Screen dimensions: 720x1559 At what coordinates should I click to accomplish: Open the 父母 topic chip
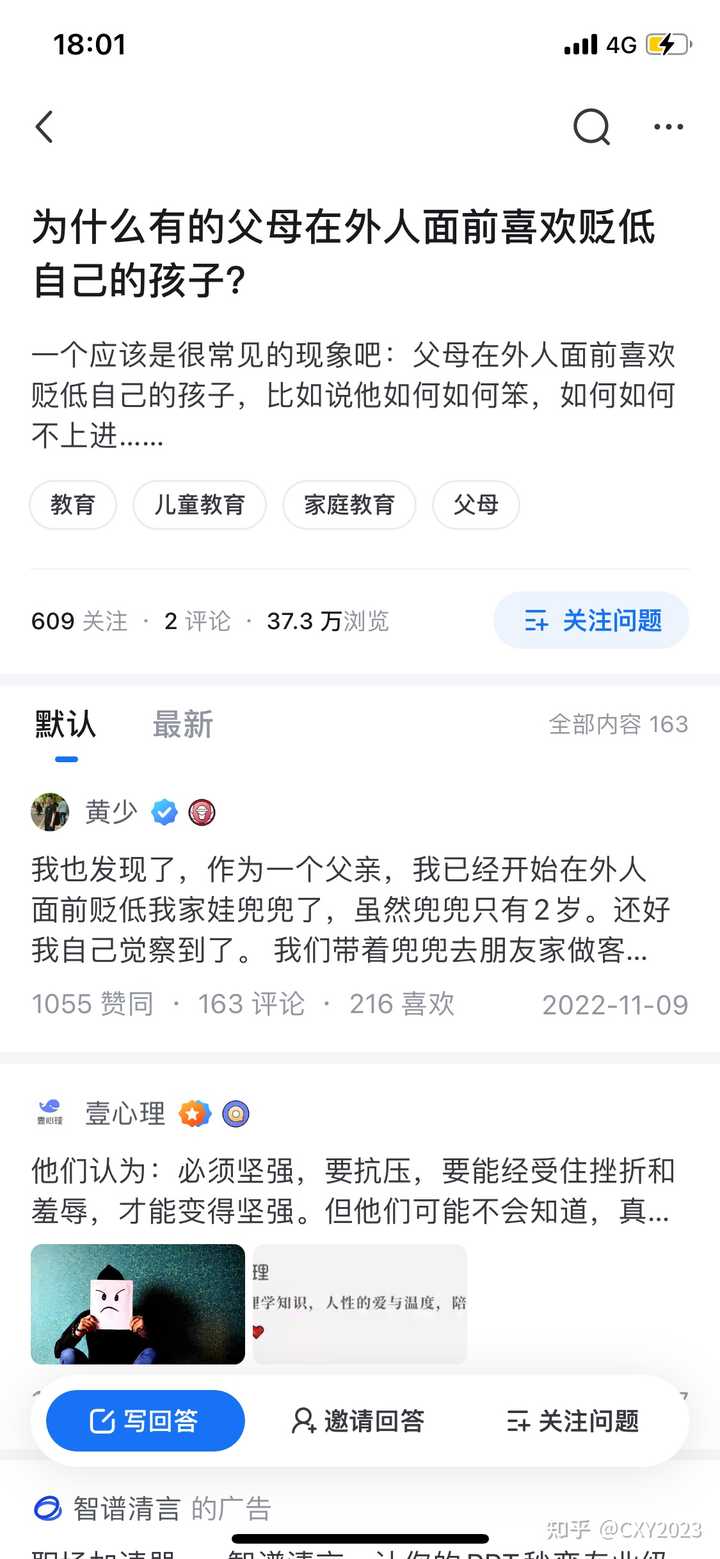475,505
